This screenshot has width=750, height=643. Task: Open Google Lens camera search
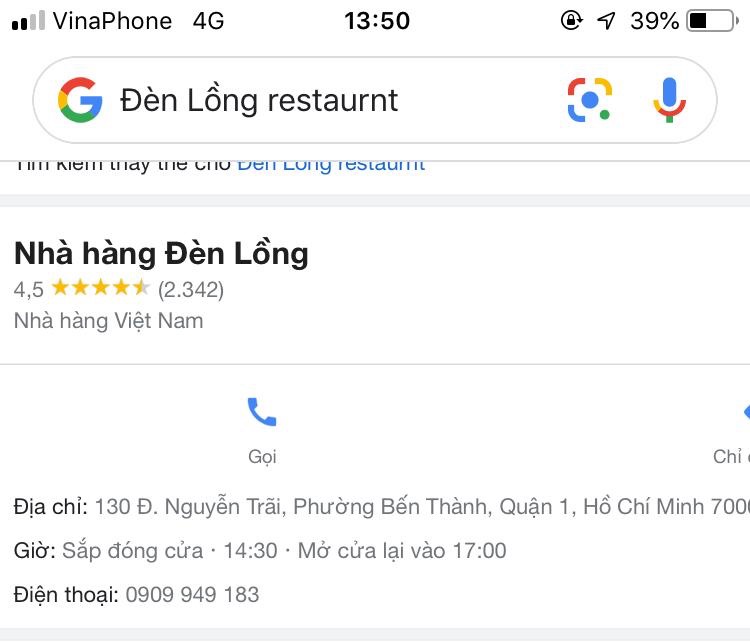coord(589,100)
